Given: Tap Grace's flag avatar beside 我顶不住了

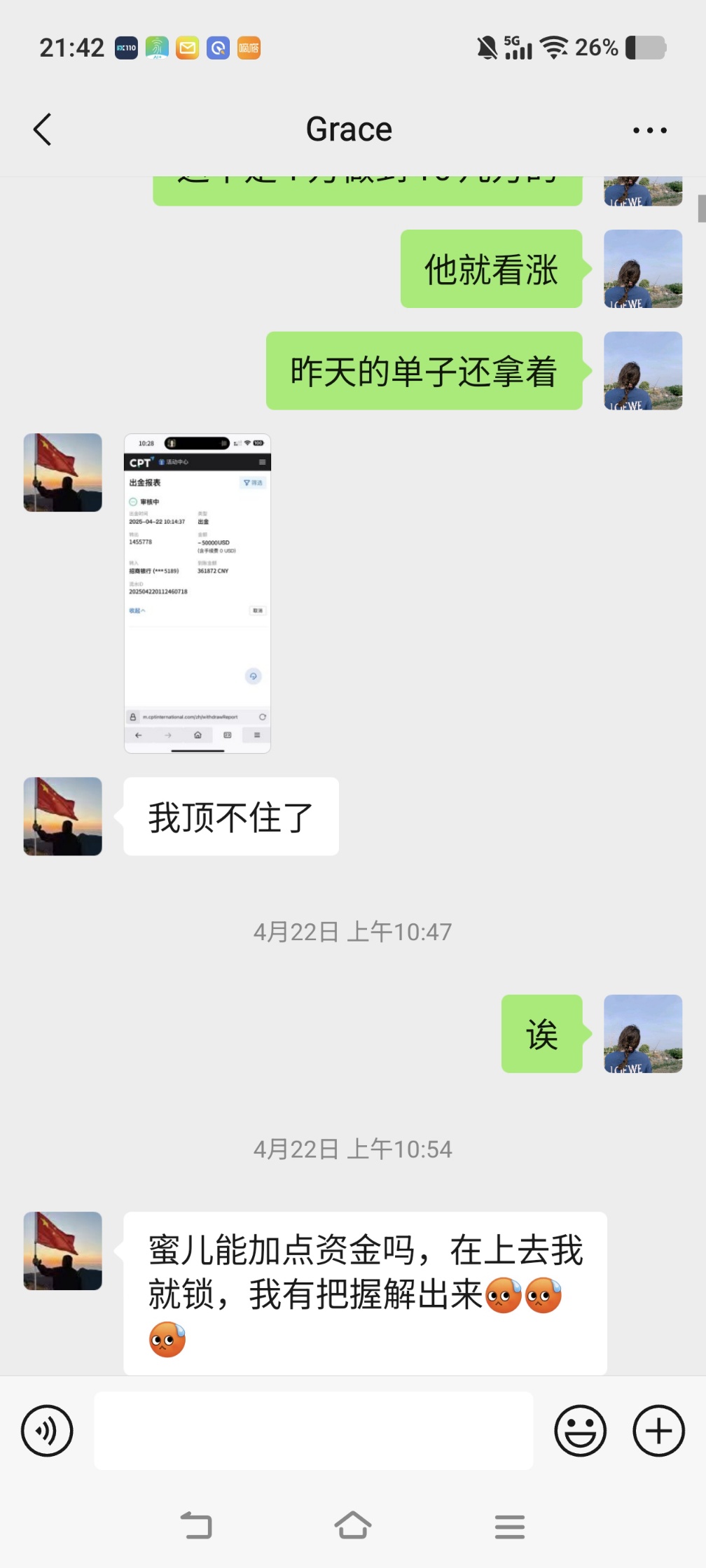Looking at the screenshot, I should pos(63,816).
